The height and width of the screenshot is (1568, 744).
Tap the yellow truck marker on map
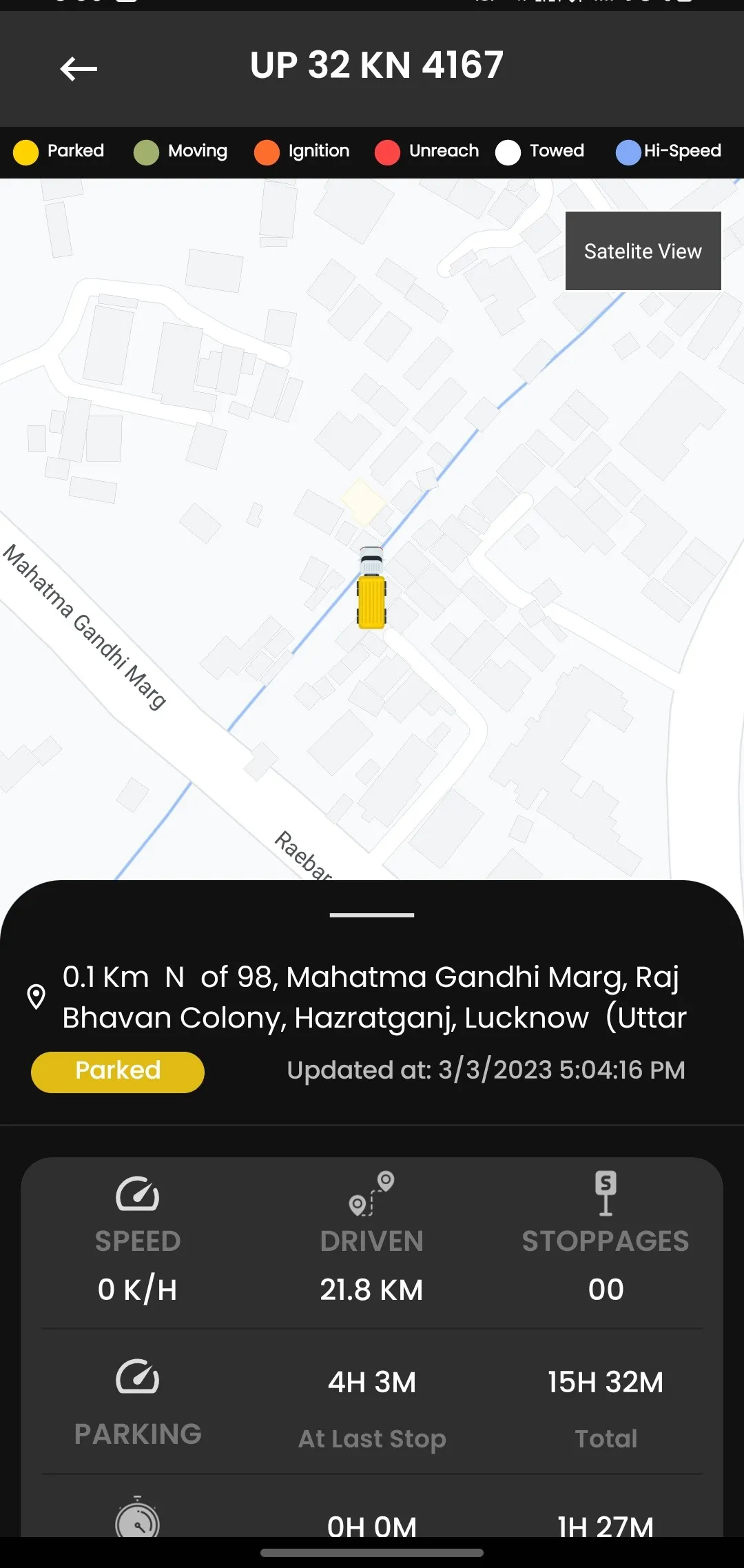[x=371, y=588]
